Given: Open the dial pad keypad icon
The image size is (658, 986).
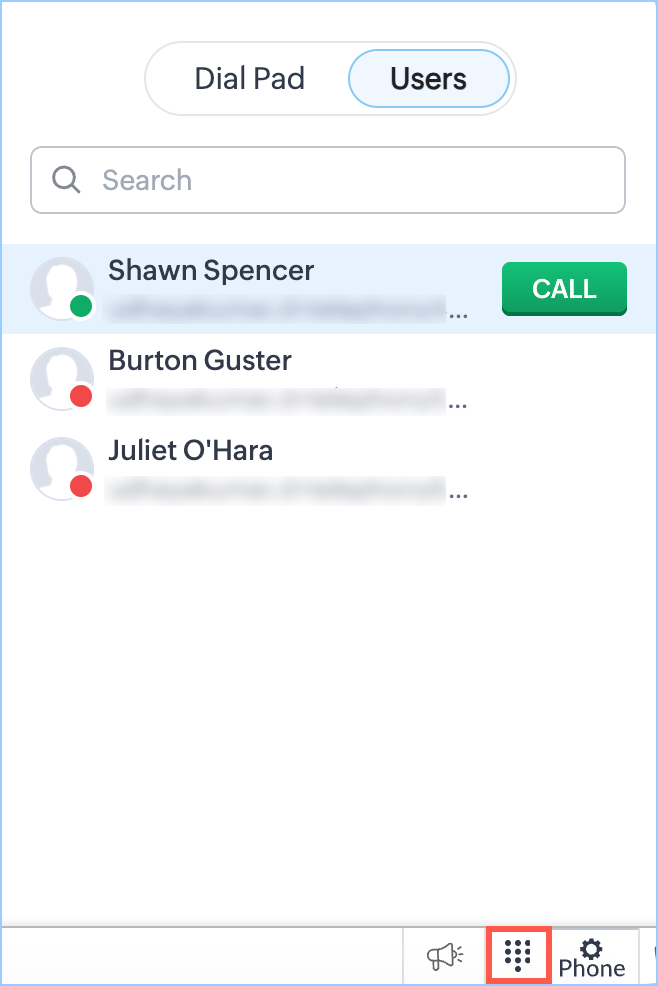Looking at the screenshot, I should tap(518, 955).
